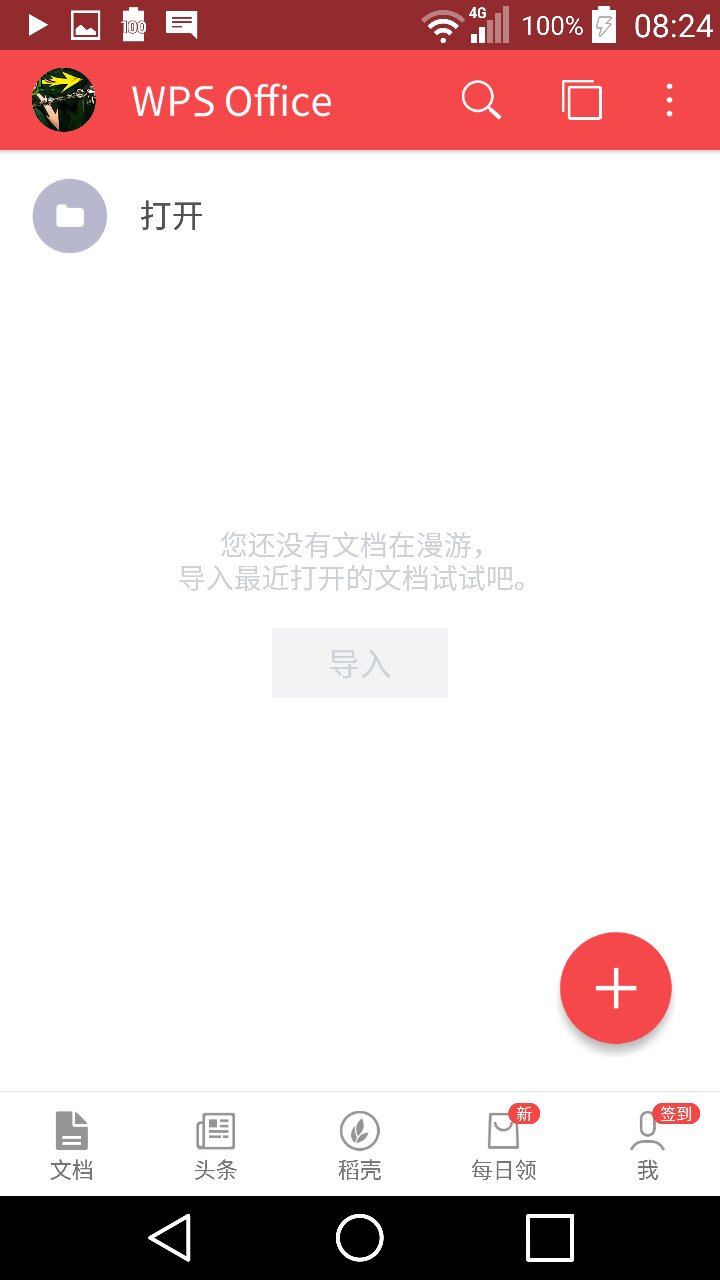Open the three-dot overflow menu
The width and height of the screenshot is (720, 1280).
pos(669,100)
